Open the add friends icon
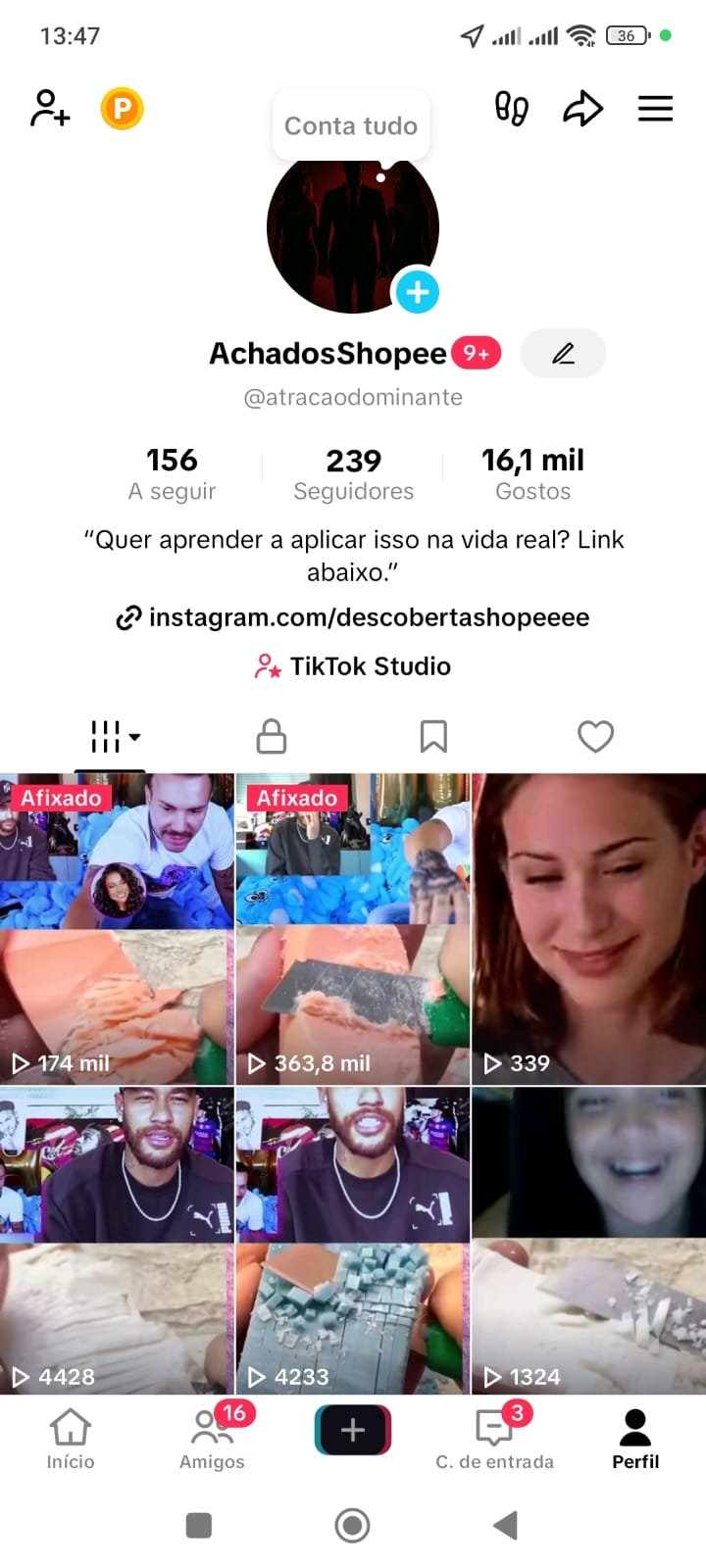Viewport: 706px width, 1568px height. click(x=50, y=108)
